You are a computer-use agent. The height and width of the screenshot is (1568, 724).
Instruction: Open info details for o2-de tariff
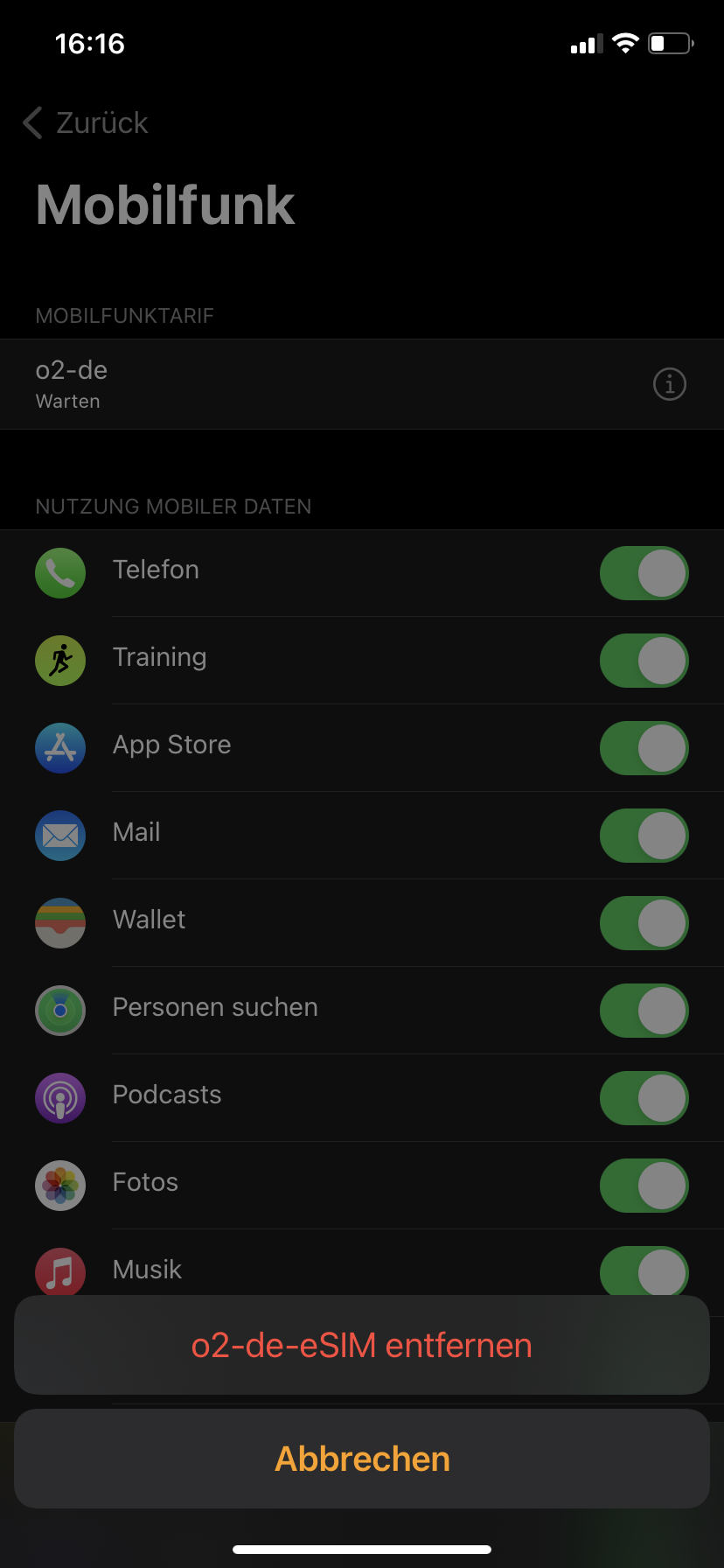point(669,384)
